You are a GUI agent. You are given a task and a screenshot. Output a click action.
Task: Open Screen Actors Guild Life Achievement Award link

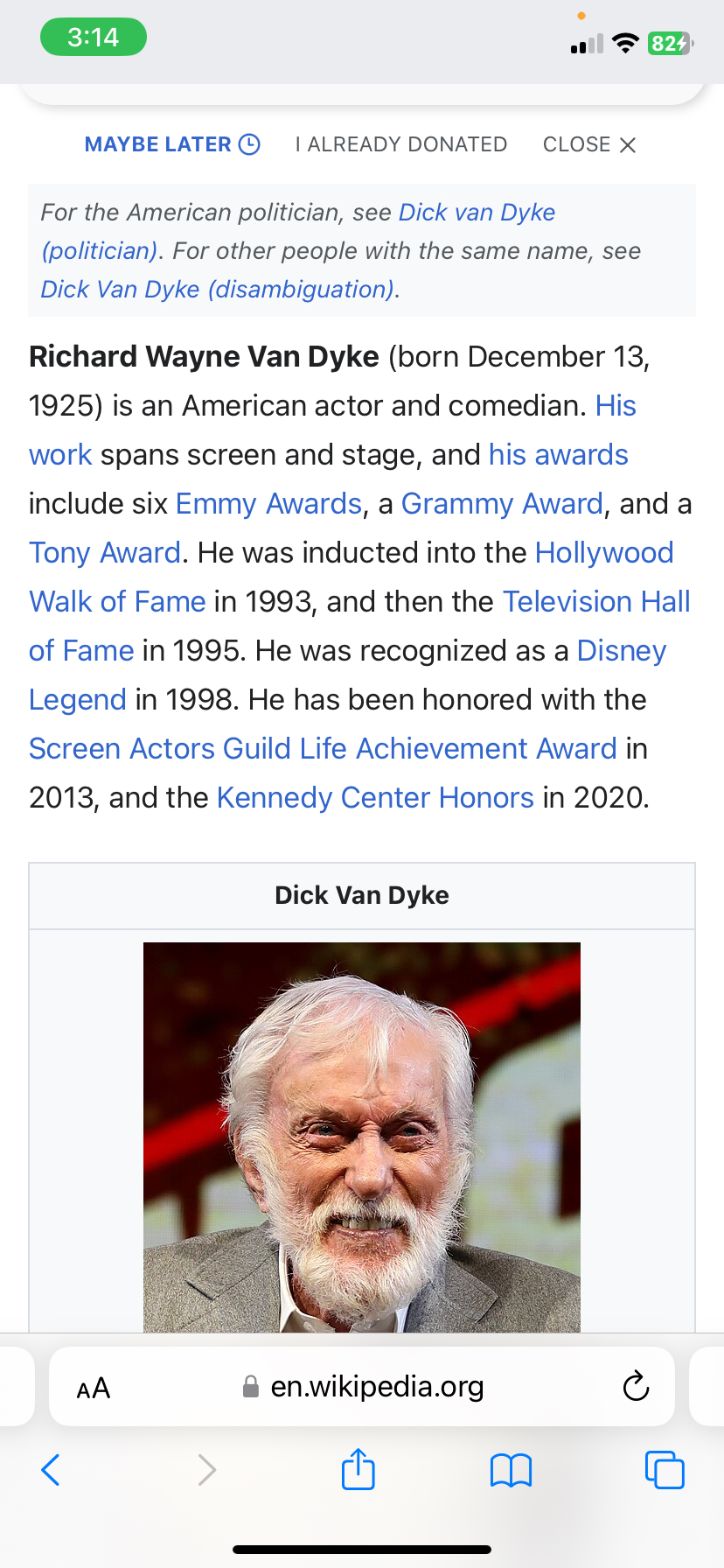pyautogui.click(x=323, y=749)
